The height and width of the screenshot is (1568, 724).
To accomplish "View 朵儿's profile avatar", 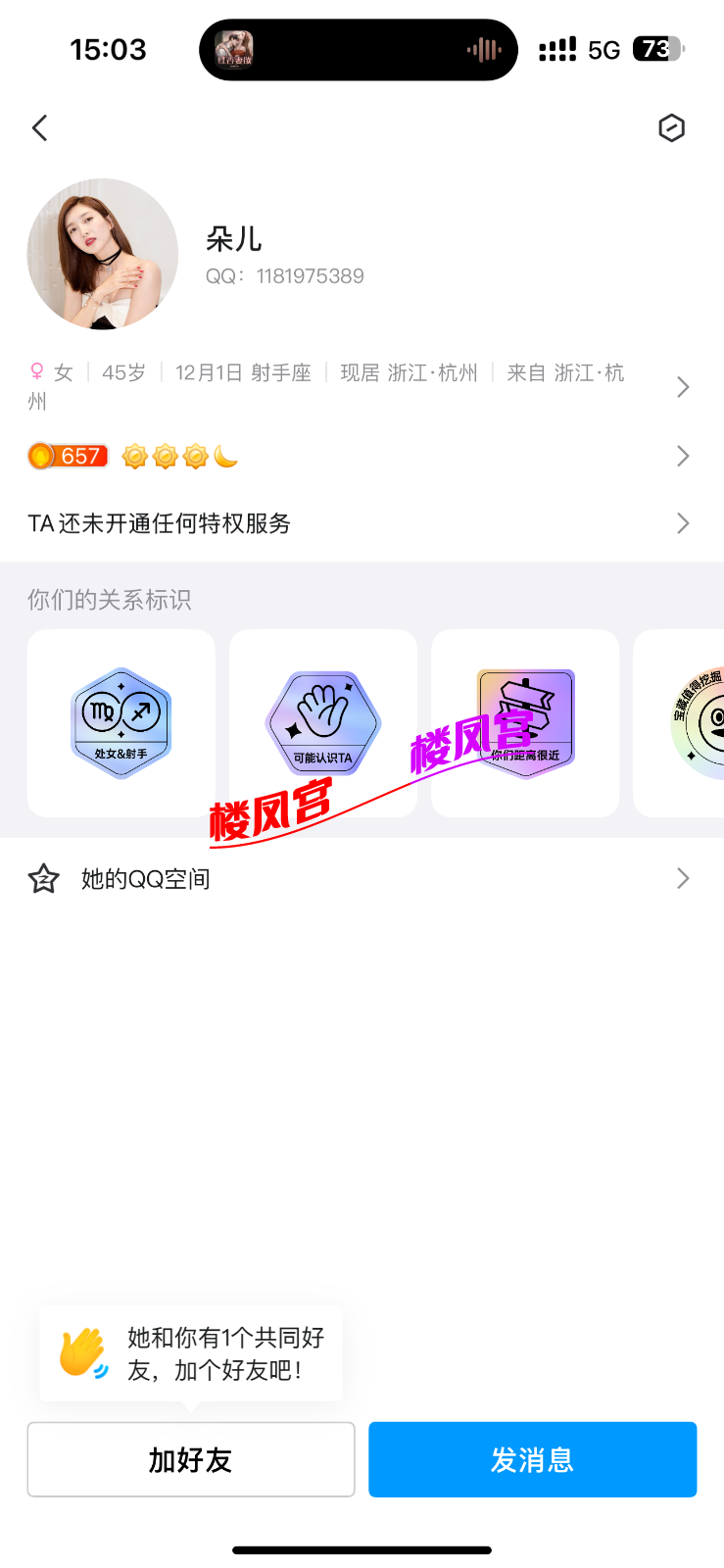I will 103,254.
